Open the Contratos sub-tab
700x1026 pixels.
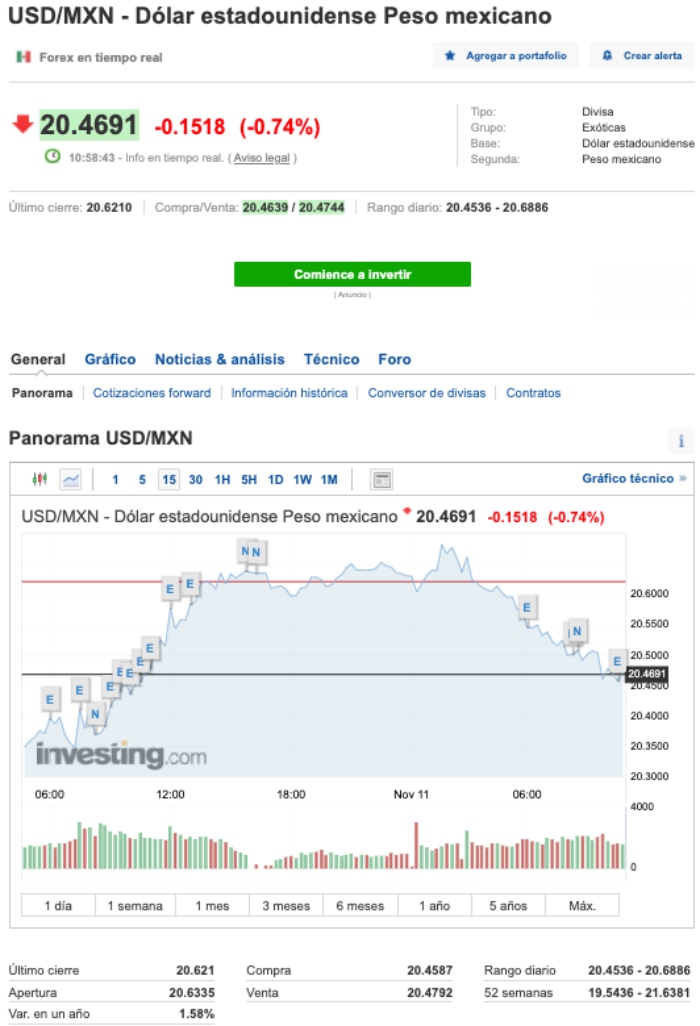(533, 393)
